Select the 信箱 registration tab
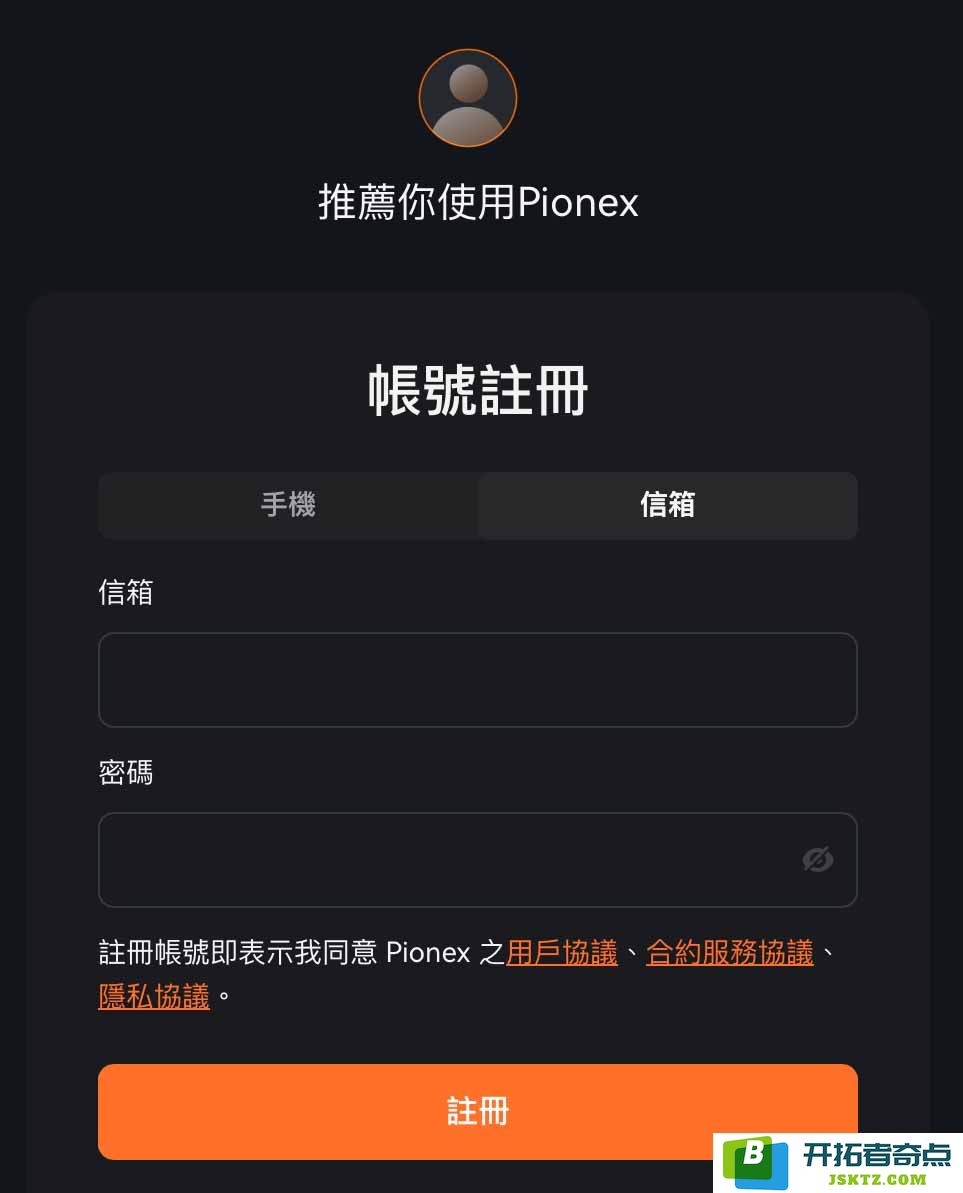The image size is (963, 1193). click(x=667, y=505)
